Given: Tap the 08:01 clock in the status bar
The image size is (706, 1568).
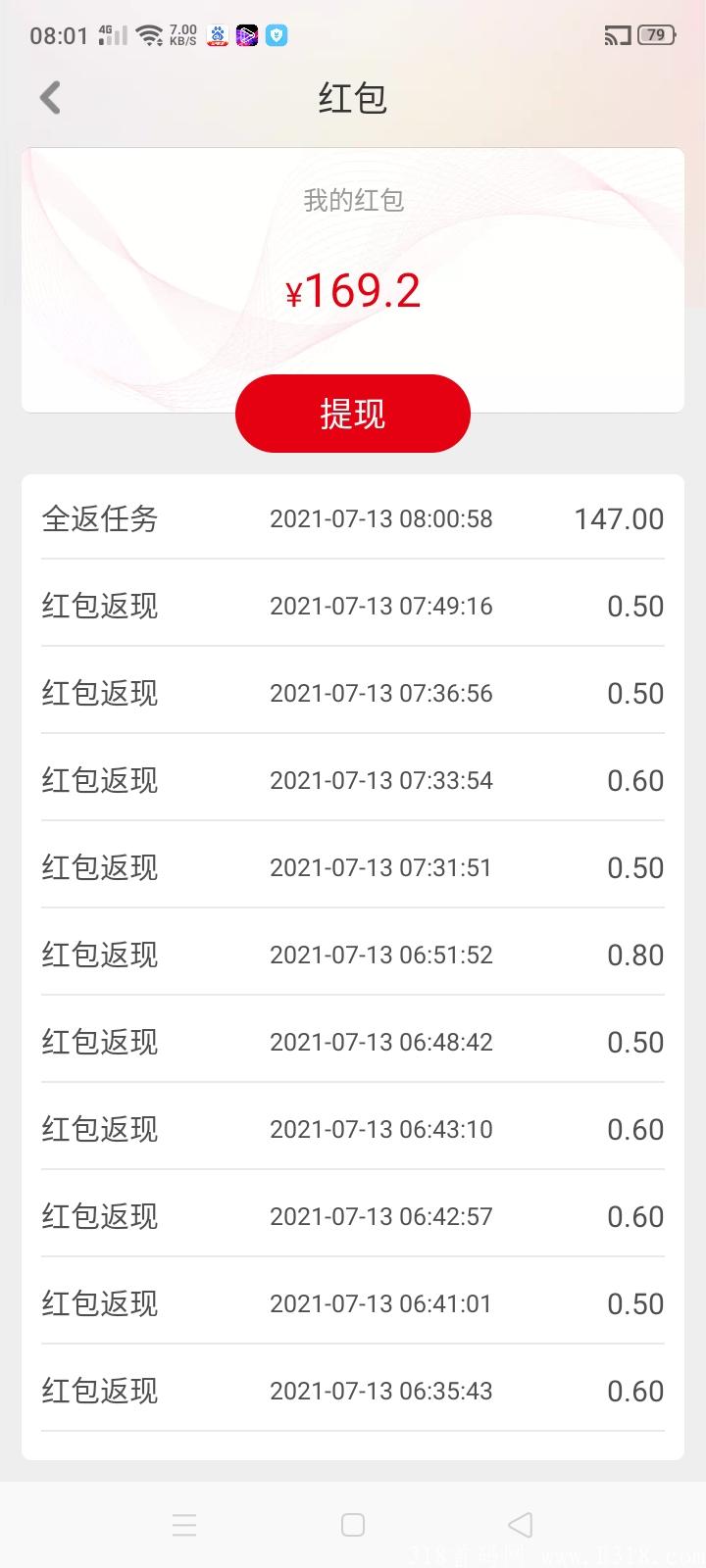Looking at the screenshot, I should [x=54, y=32].
